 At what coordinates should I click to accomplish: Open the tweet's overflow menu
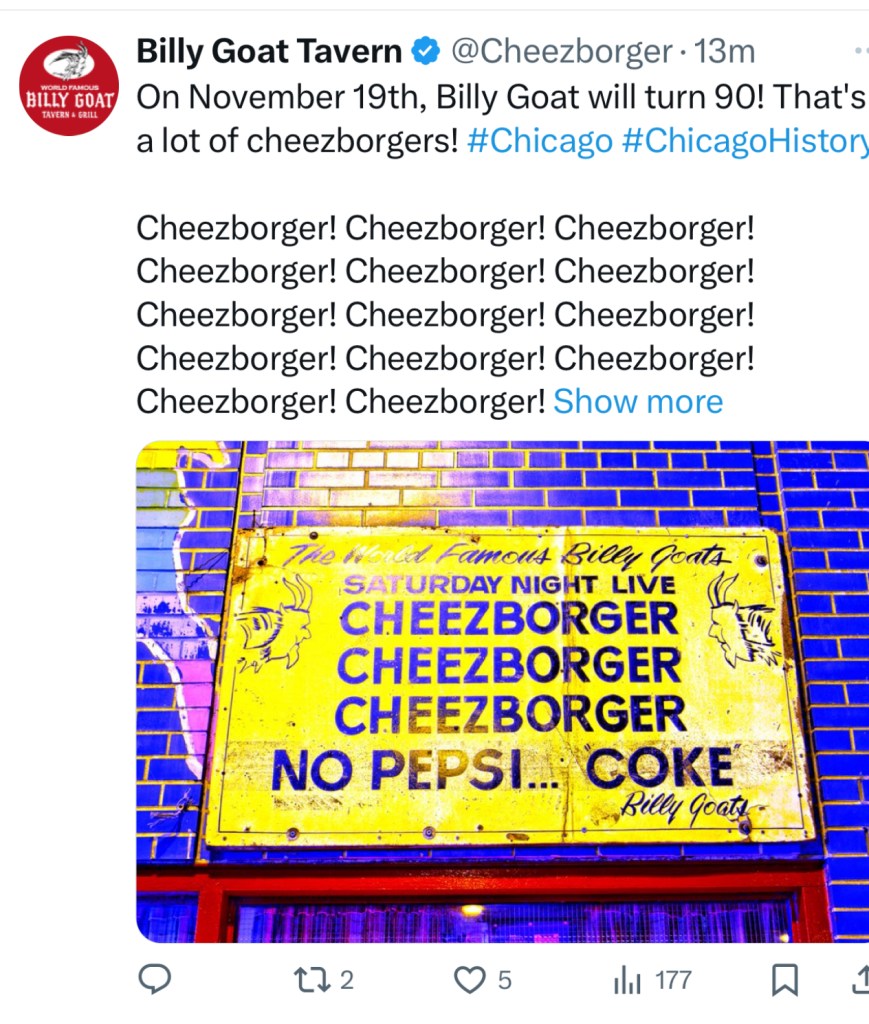pos(859,50)
